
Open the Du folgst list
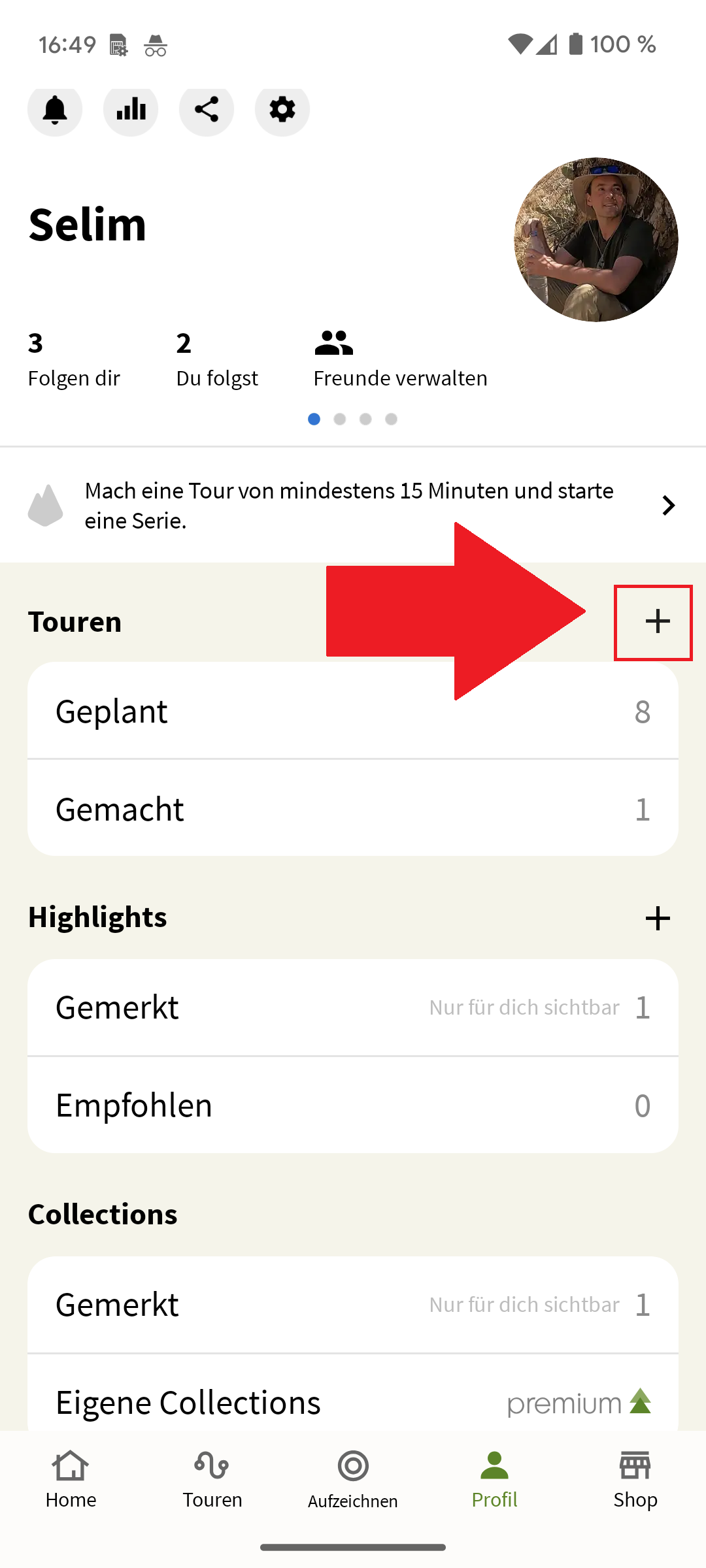click(216, 359)
